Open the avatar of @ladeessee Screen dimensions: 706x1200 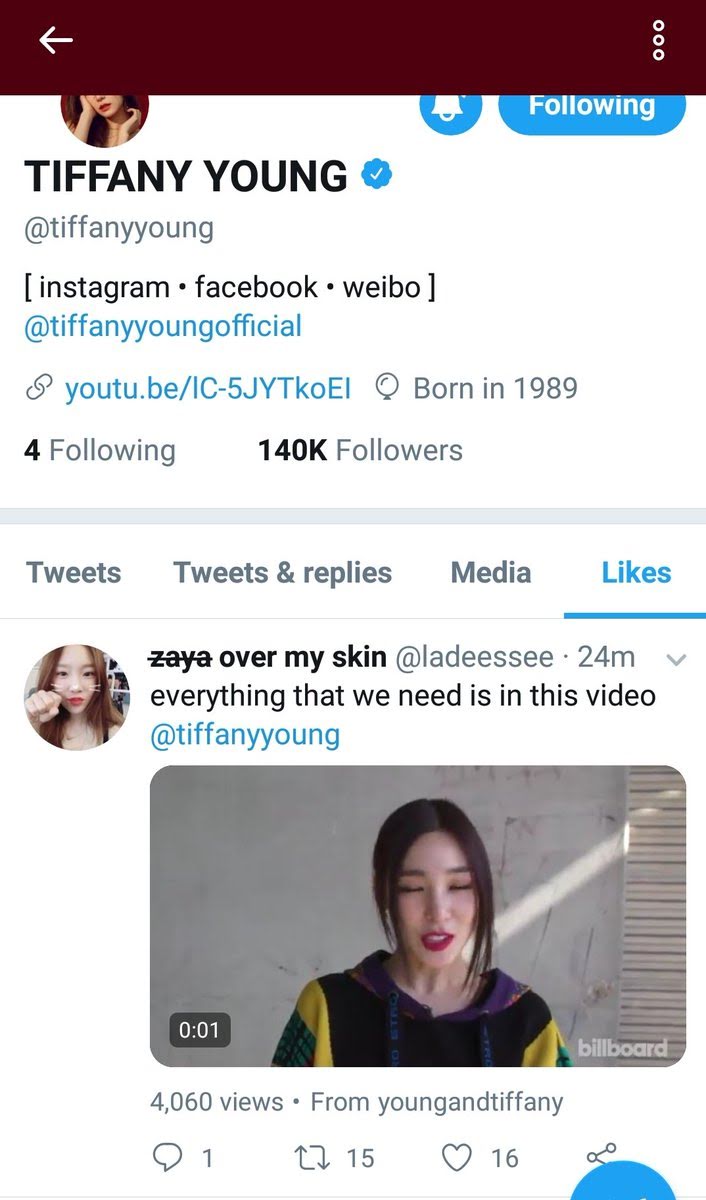point(76,697)
